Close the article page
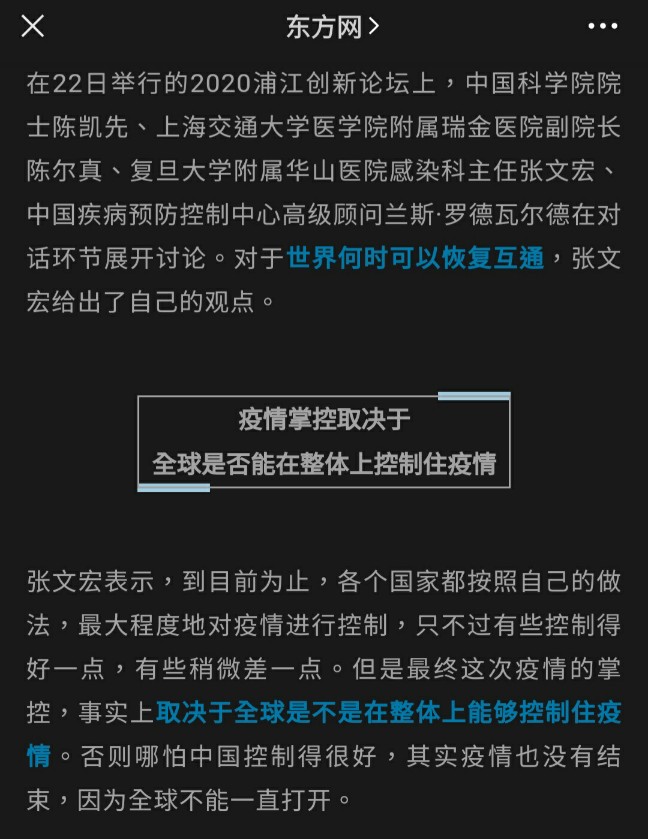 33,27
